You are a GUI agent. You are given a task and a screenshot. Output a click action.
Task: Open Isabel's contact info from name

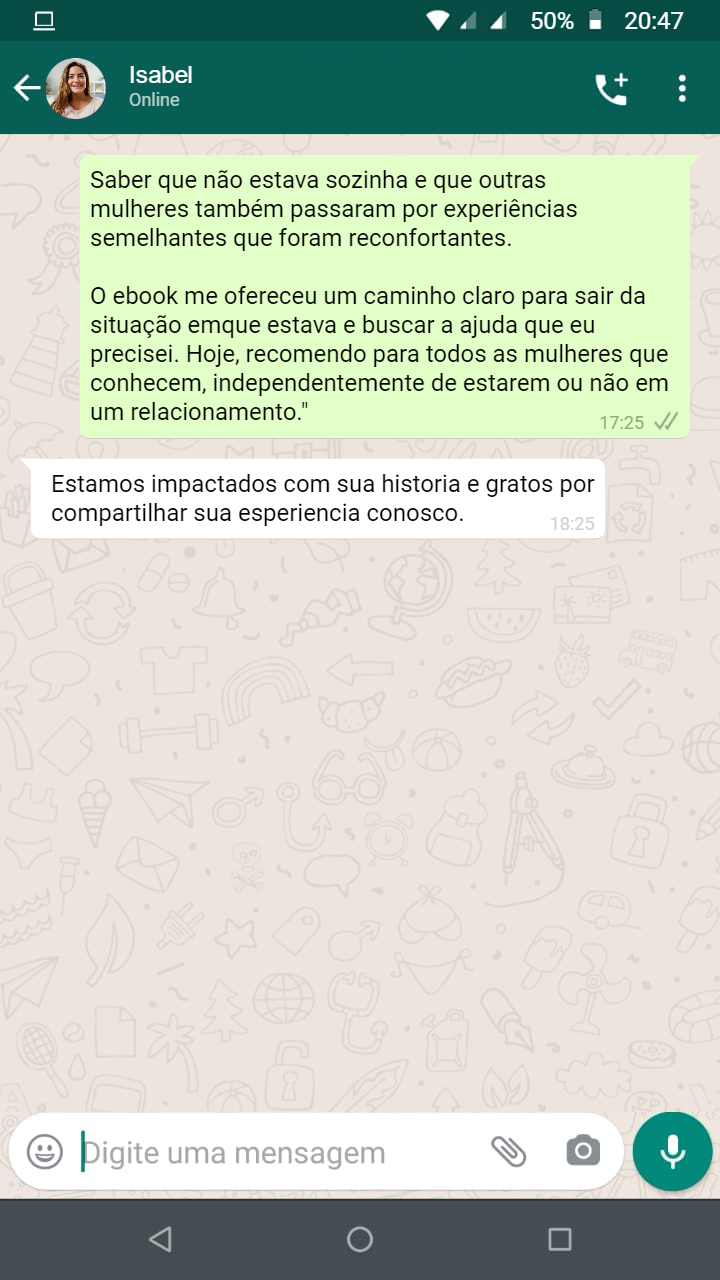click(160, 76)
